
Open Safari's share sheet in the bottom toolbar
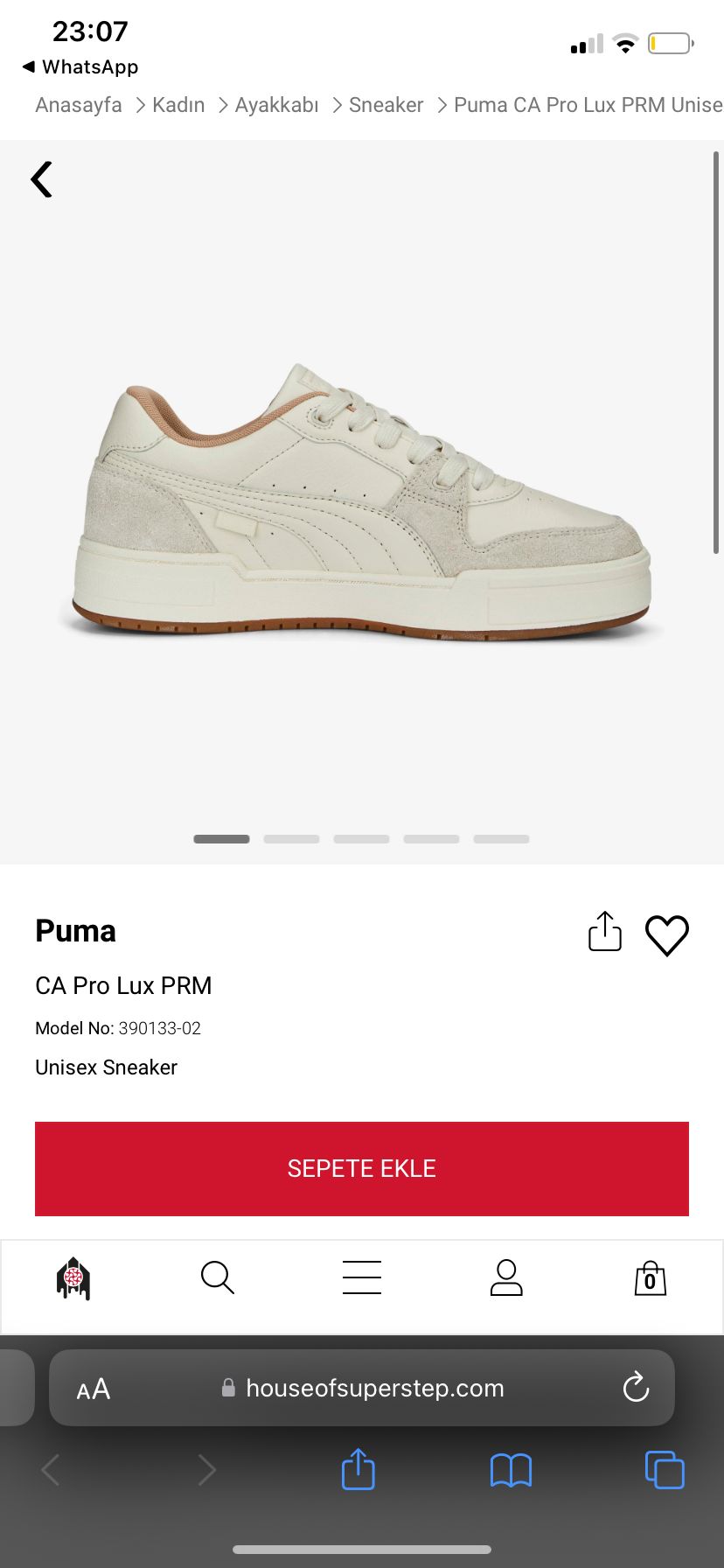pos(358,1469)
